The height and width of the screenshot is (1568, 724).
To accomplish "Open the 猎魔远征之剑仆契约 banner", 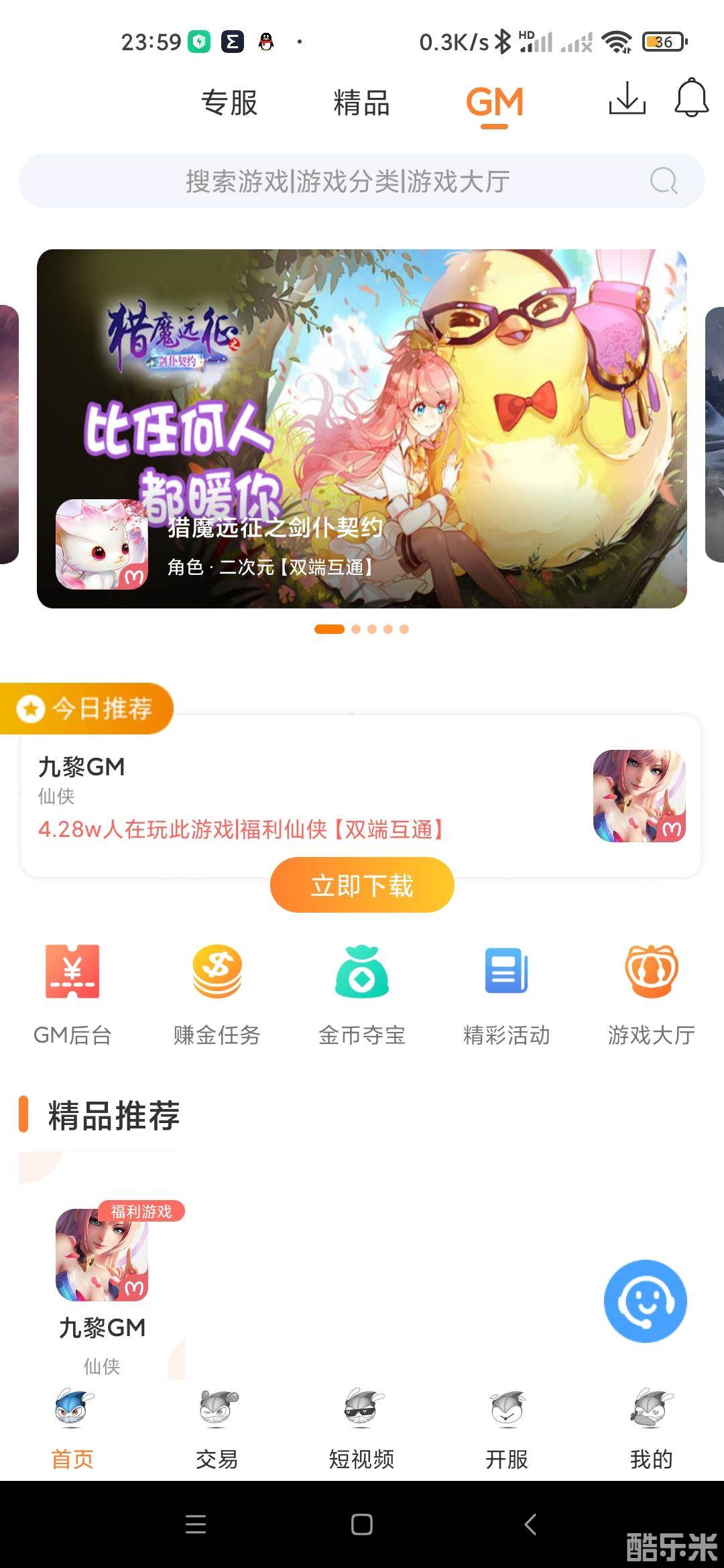I will 362,429.
